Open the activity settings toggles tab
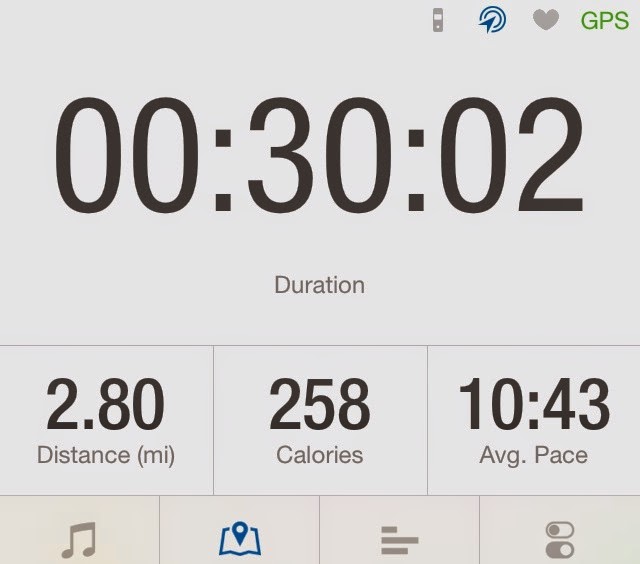The height and width of the screenshot is (564, 640). pos(560,539)
